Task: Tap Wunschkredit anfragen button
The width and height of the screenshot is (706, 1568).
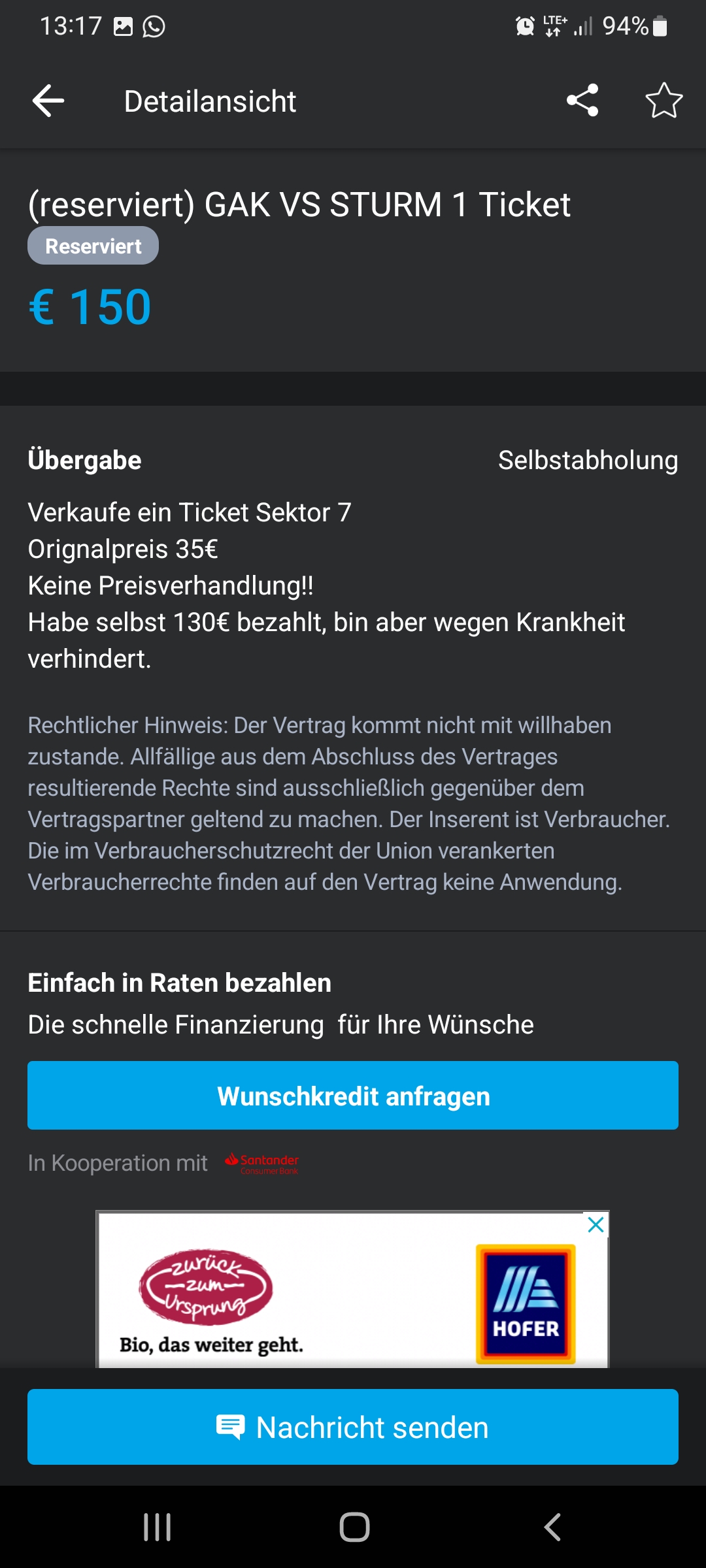Action: pyautogui.click(x=353, y=1096)
